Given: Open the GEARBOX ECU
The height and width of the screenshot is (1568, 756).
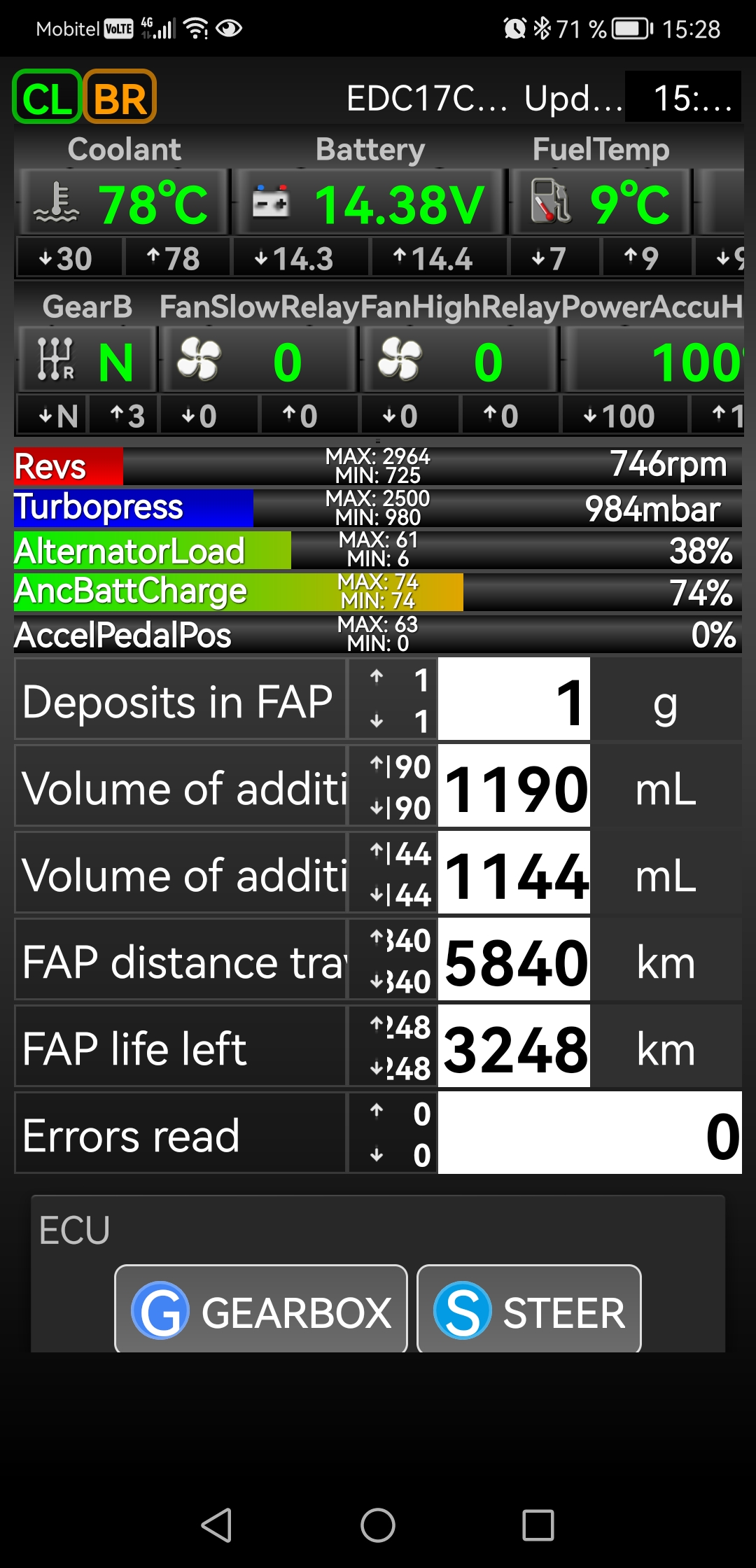Looking at the screenshot, I should pos(261,1308).
